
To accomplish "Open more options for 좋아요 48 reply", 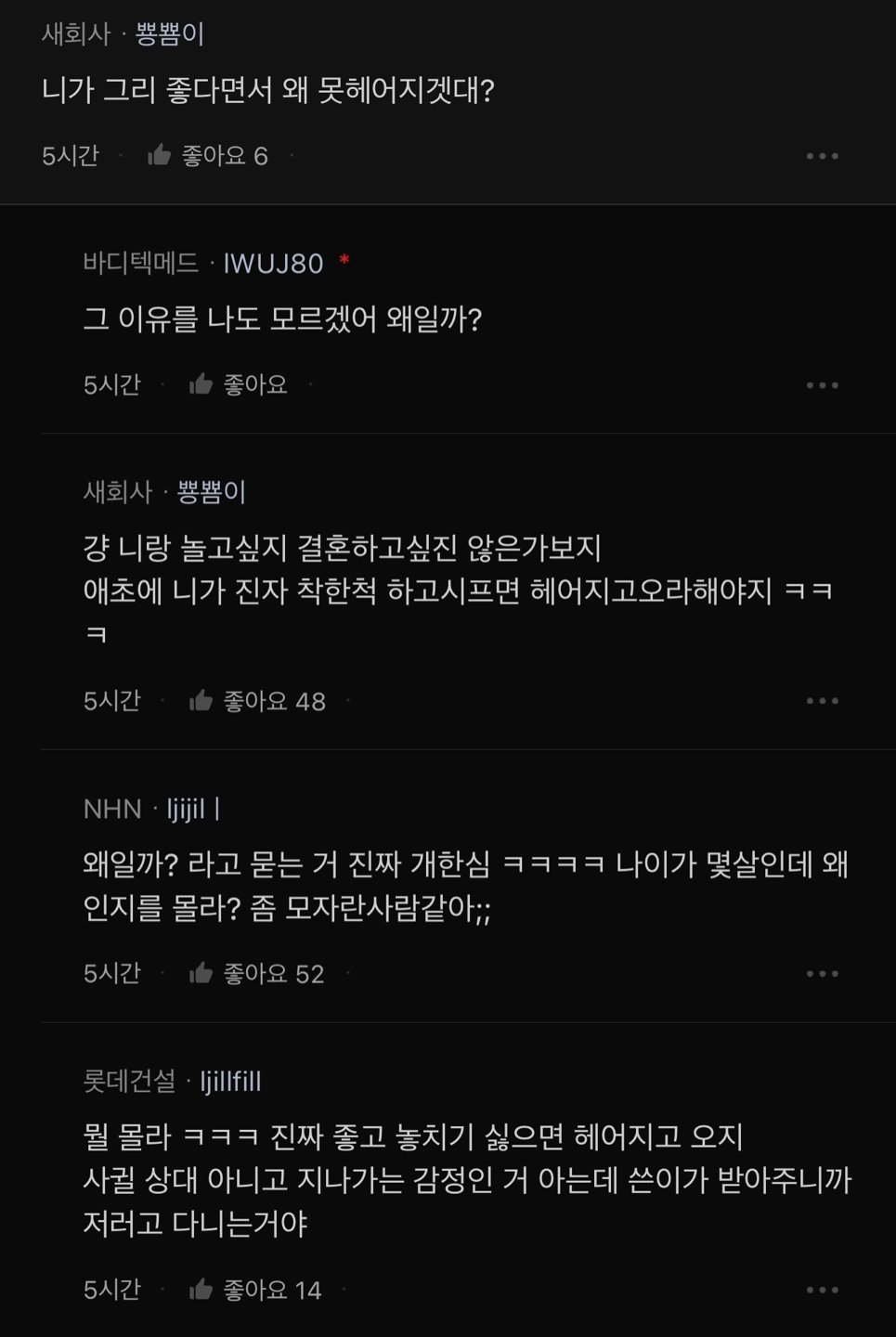I will pyautogui.click(x=822, y=701).
